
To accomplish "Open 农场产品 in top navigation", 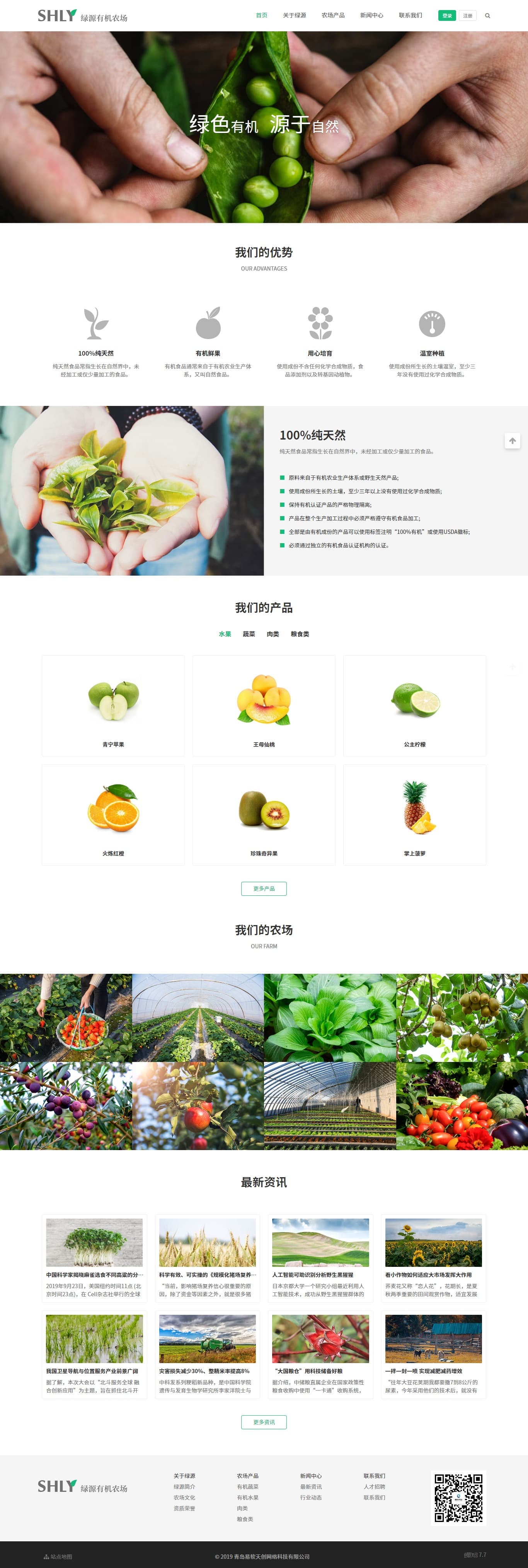I will tap(333, 15).
